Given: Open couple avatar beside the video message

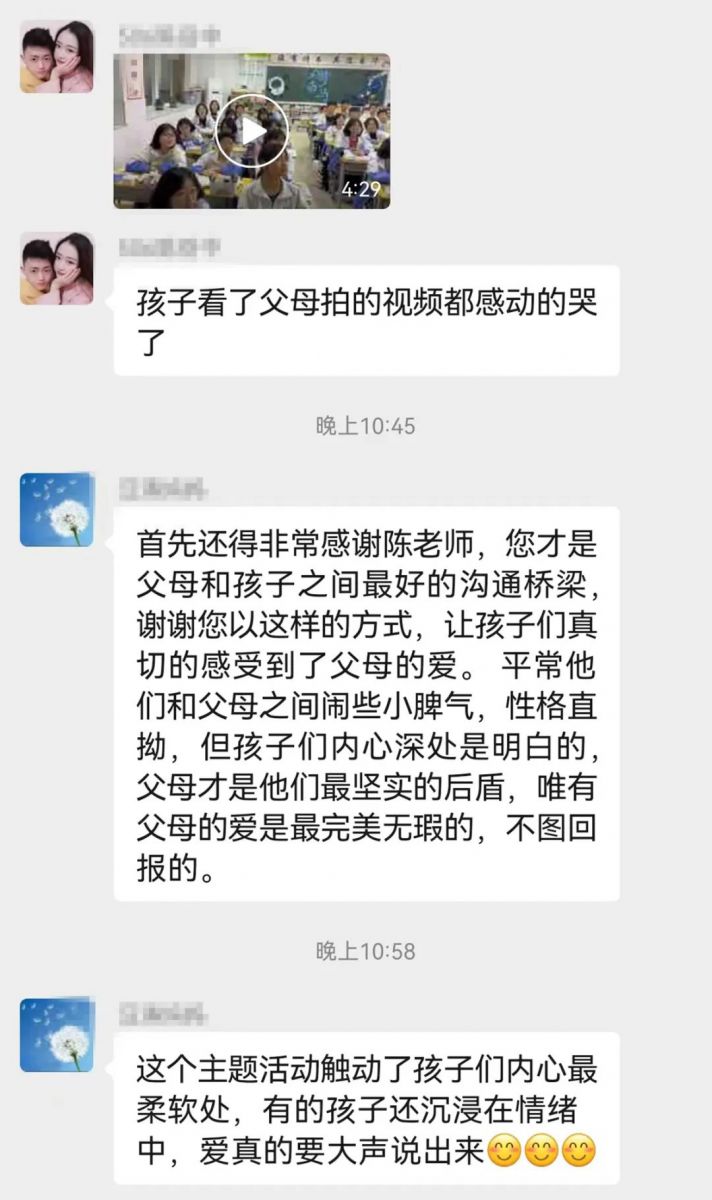Looking at the screenshot, I should (57, 57).
